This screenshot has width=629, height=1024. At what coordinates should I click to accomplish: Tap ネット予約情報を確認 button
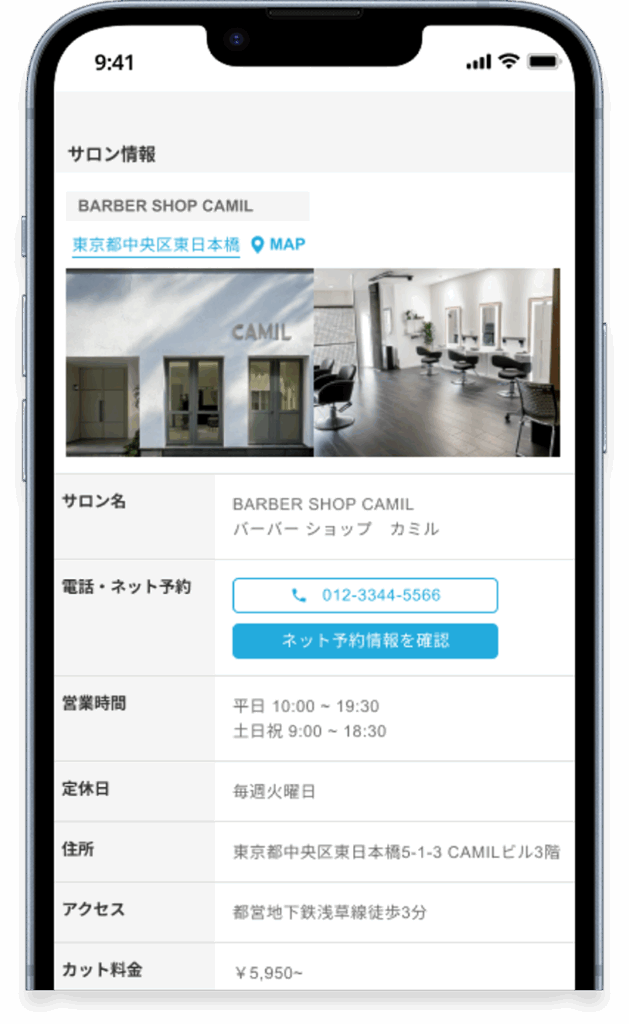pos(365,641)
